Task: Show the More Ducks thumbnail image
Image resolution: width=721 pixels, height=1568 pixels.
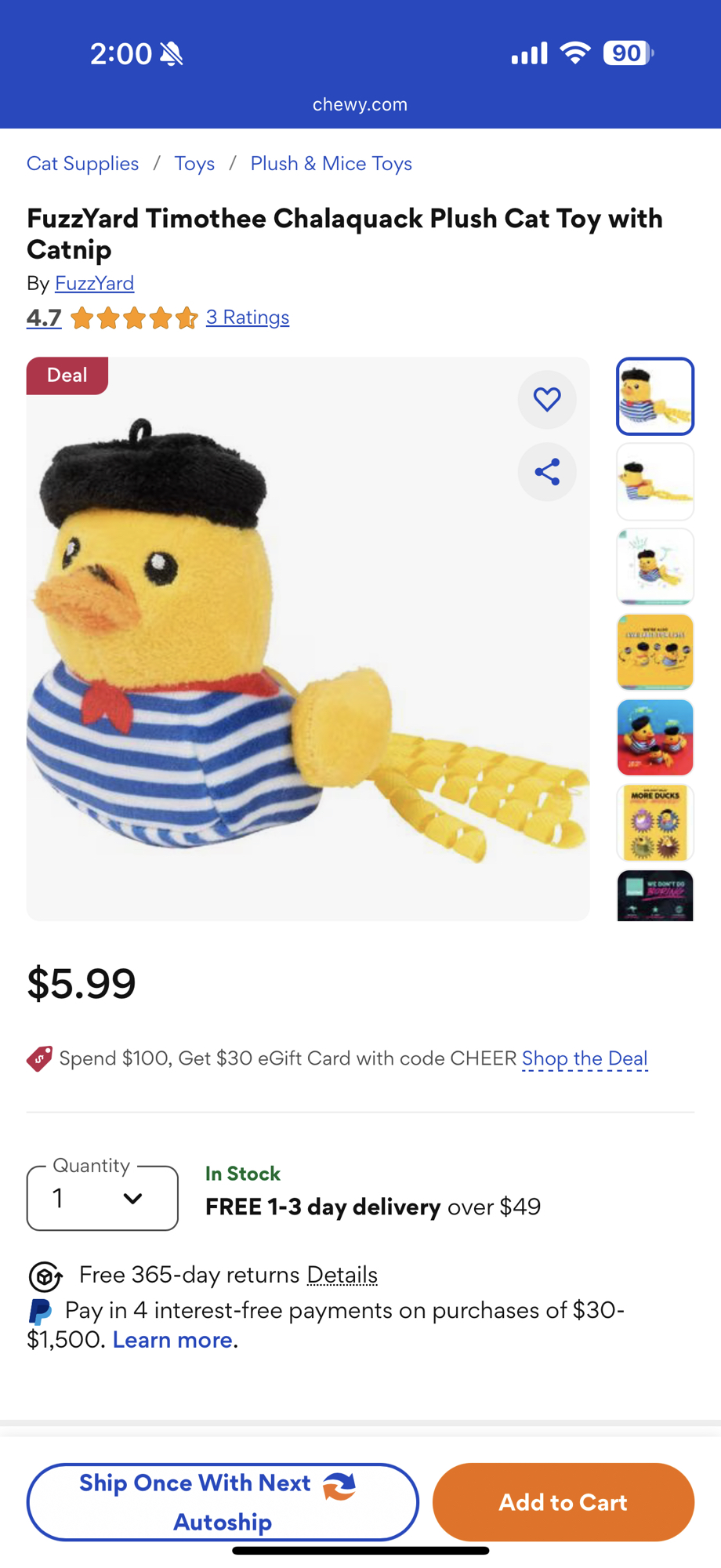Action: click(655, 822)
